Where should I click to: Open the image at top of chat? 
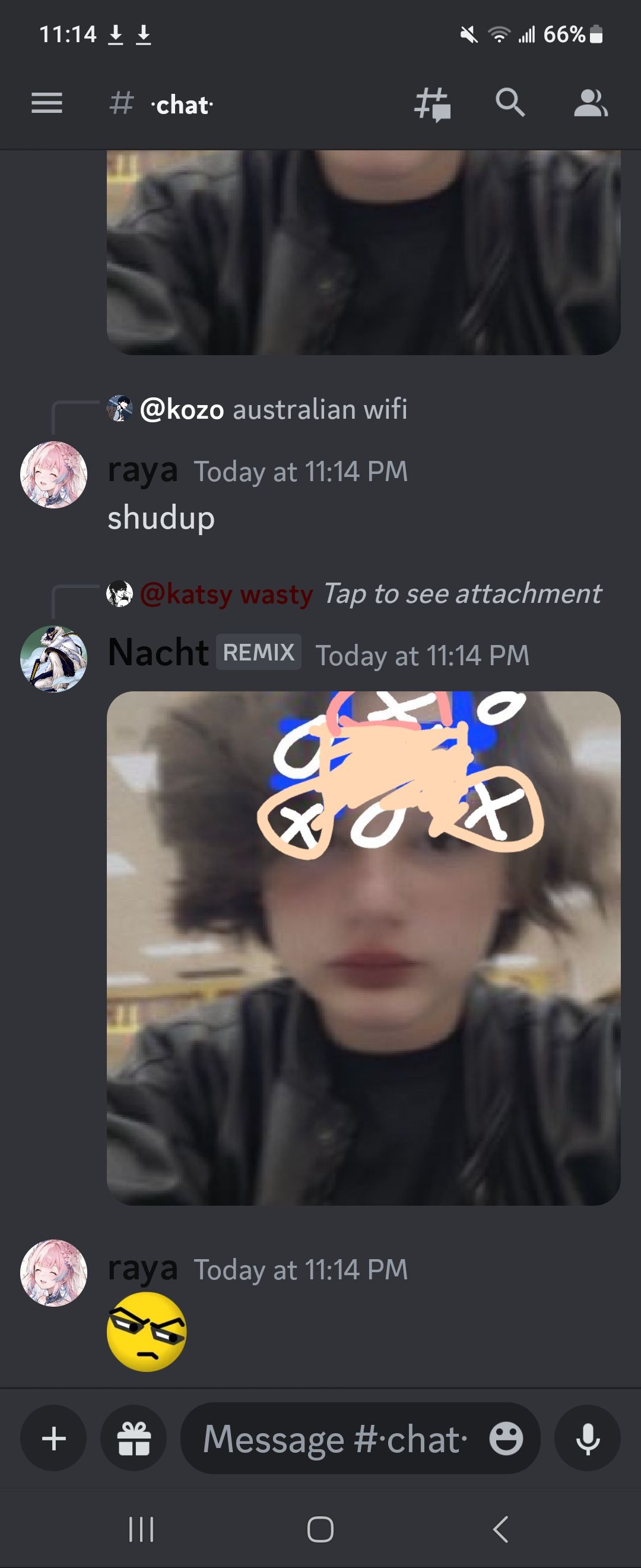[x=363, y=252]
